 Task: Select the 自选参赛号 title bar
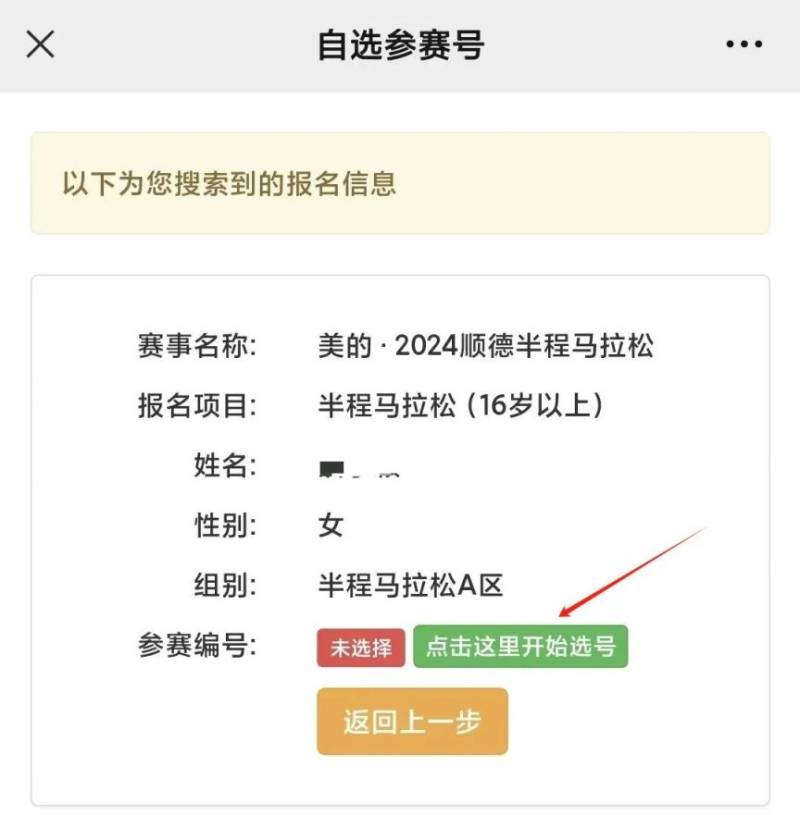399,44
